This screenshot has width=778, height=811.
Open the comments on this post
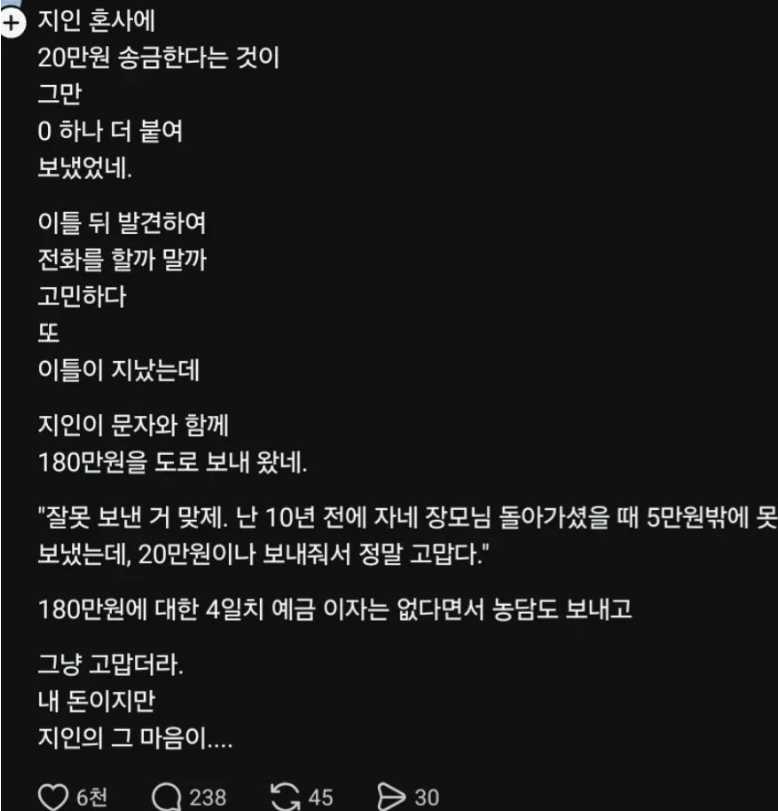(x=167, y=797)
